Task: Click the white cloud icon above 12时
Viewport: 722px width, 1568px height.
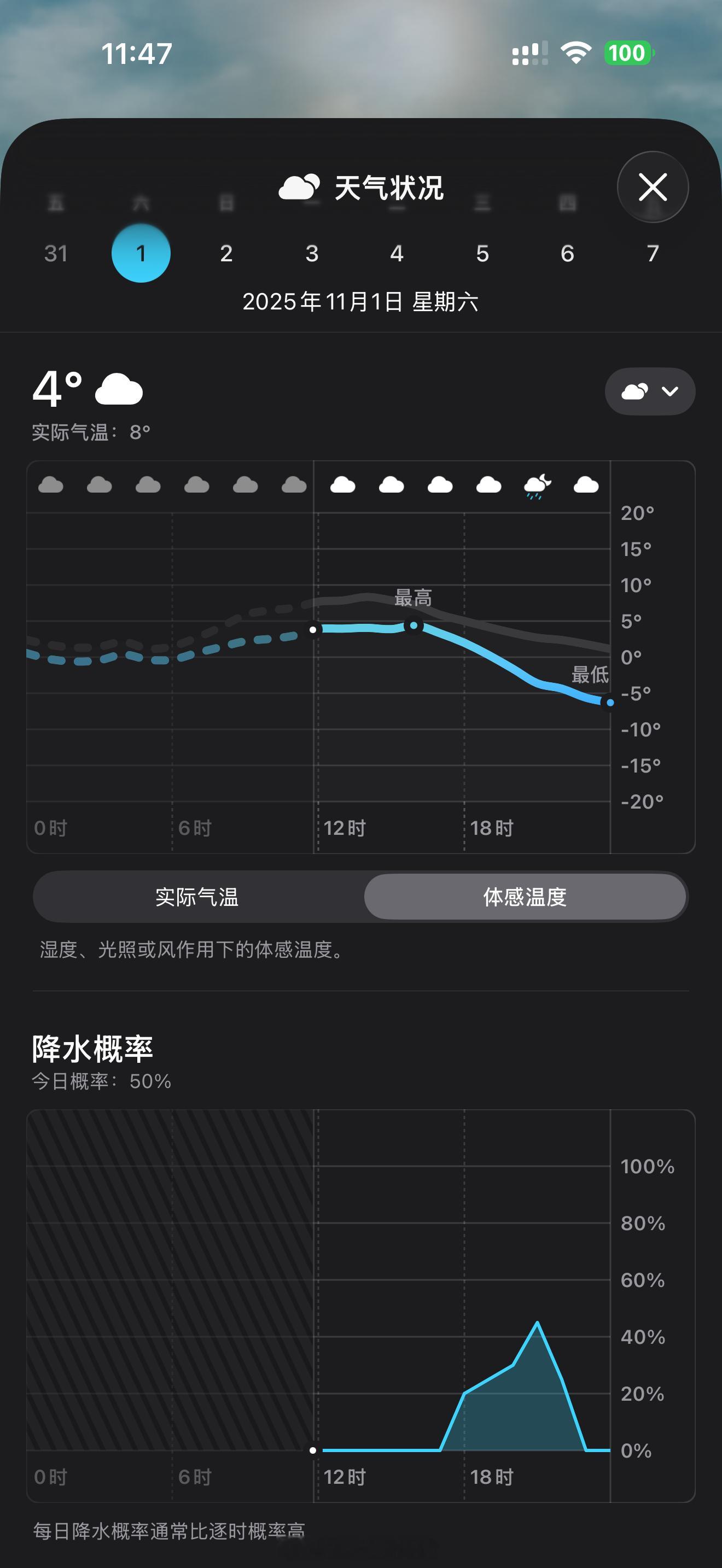Action: pyautogui.click(x=343, y=484)
